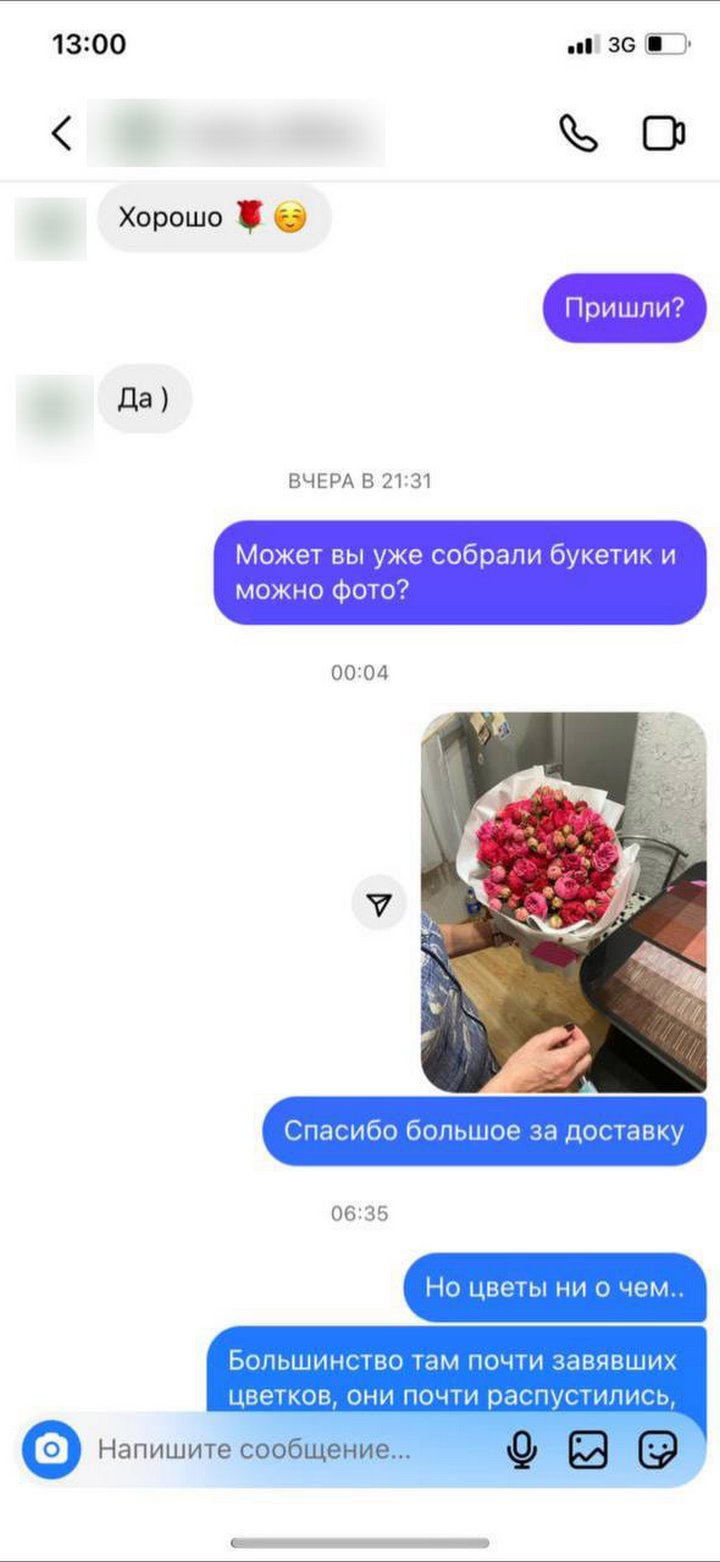
Task: Start a video call from the chat header
Action: pos(662,131)
